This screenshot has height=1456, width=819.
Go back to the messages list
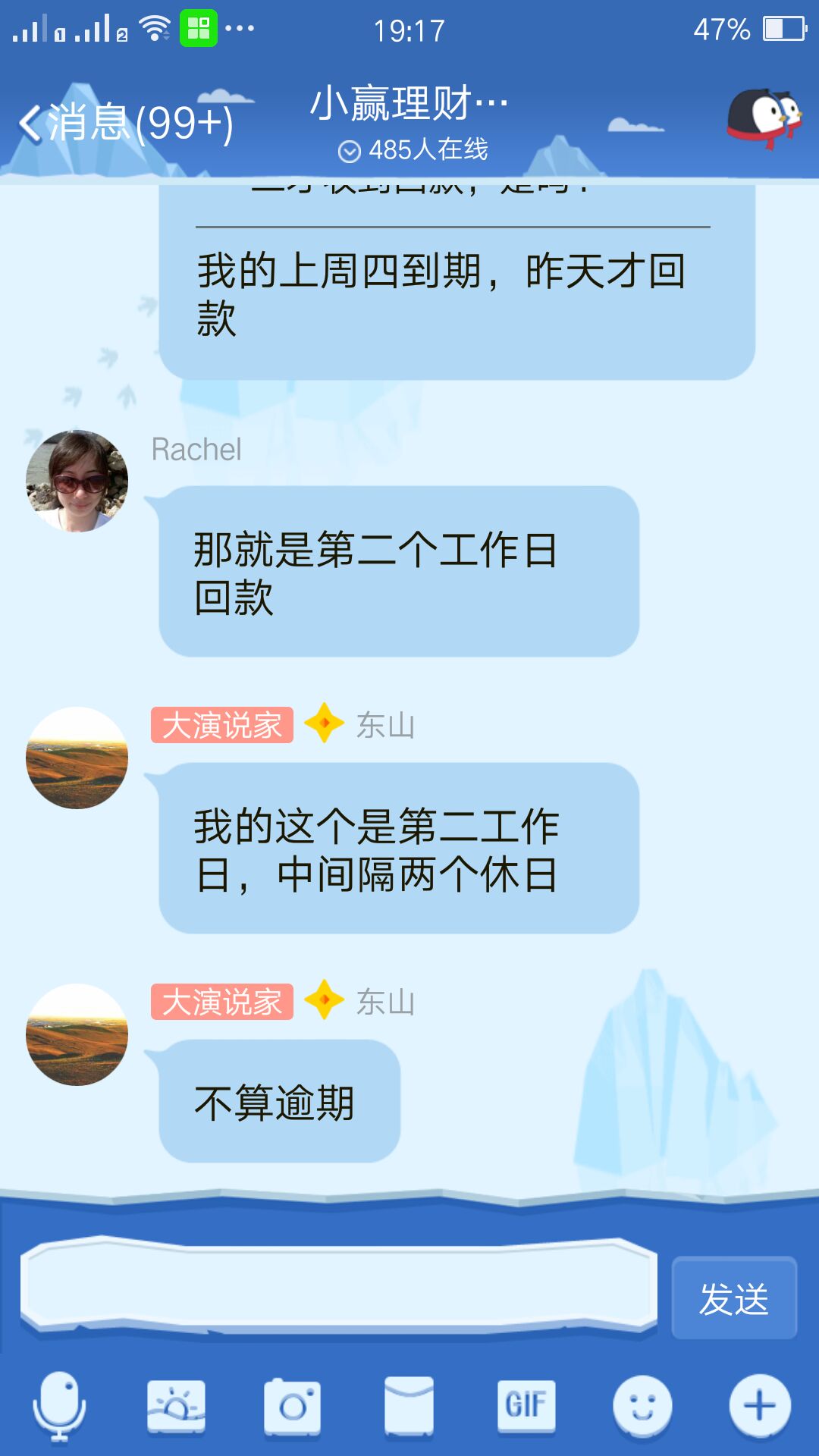click(x=125, y=123)
